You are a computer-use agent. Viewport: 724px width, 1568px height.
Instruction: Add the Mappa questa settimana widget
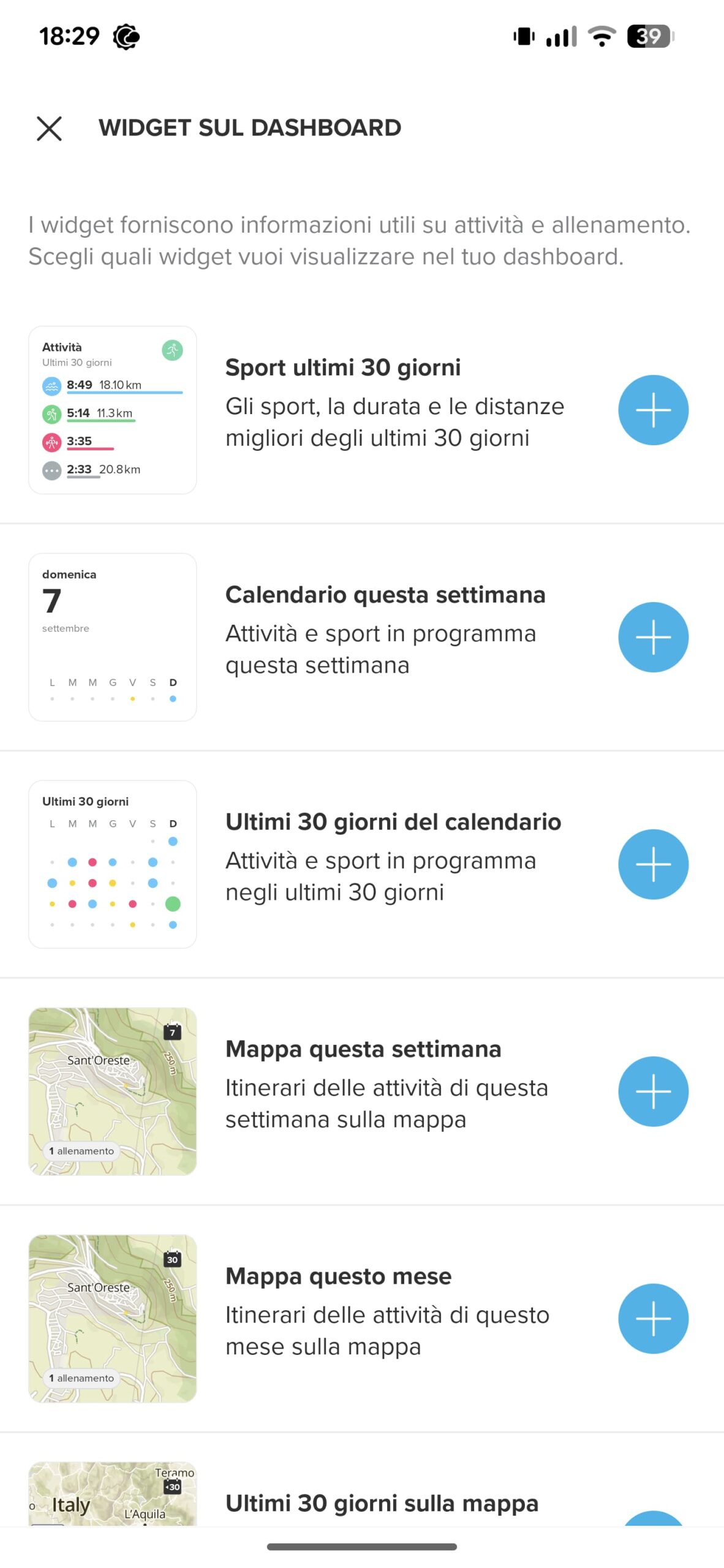coord(653,1091)
